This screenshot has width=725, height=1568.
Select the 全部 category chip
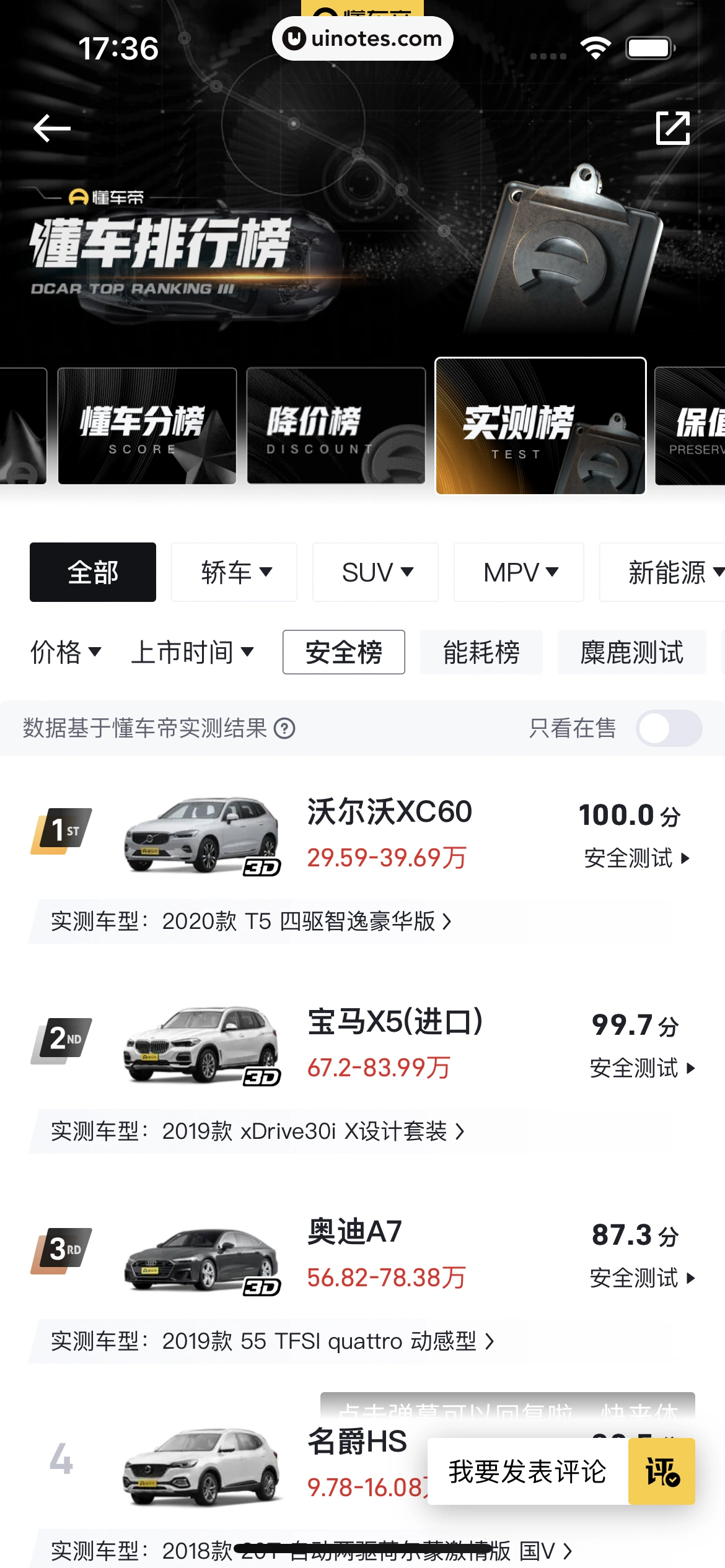(x=93, y=572)
